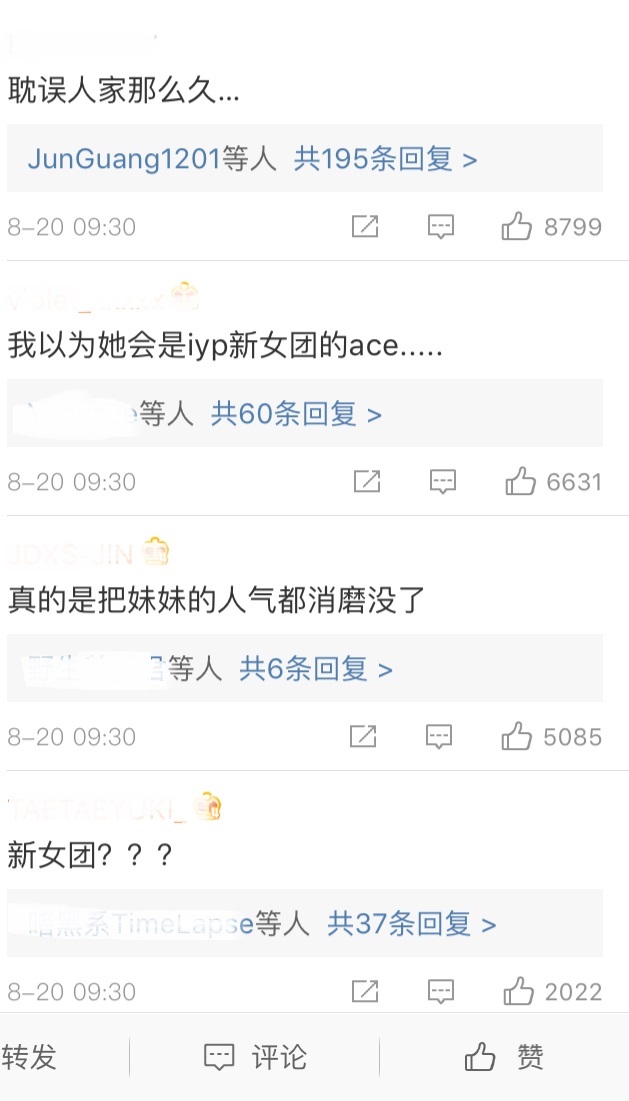Repost the 新女团？？？ comment

click(x=365, y=992)
